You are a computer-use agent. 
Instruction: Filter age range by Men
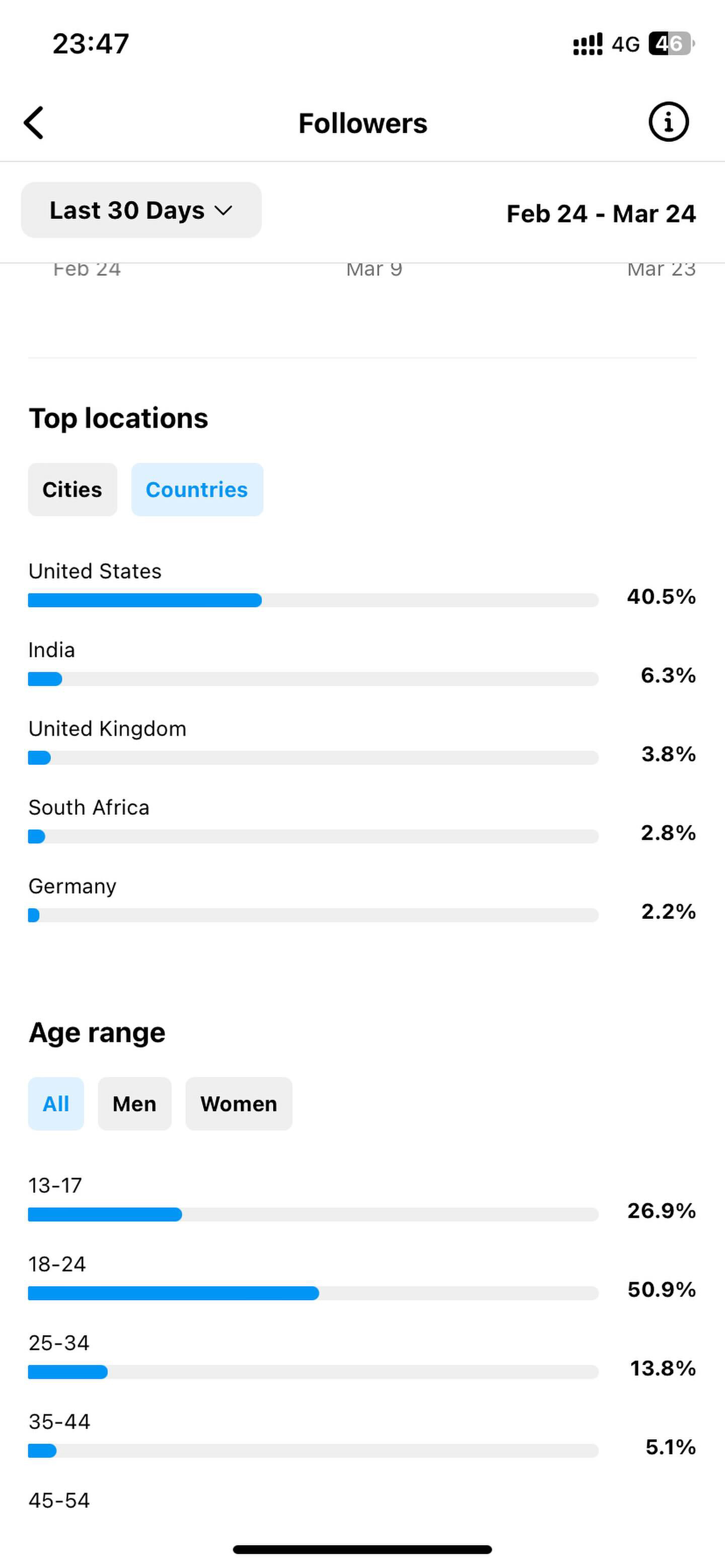pos(134,1104)
